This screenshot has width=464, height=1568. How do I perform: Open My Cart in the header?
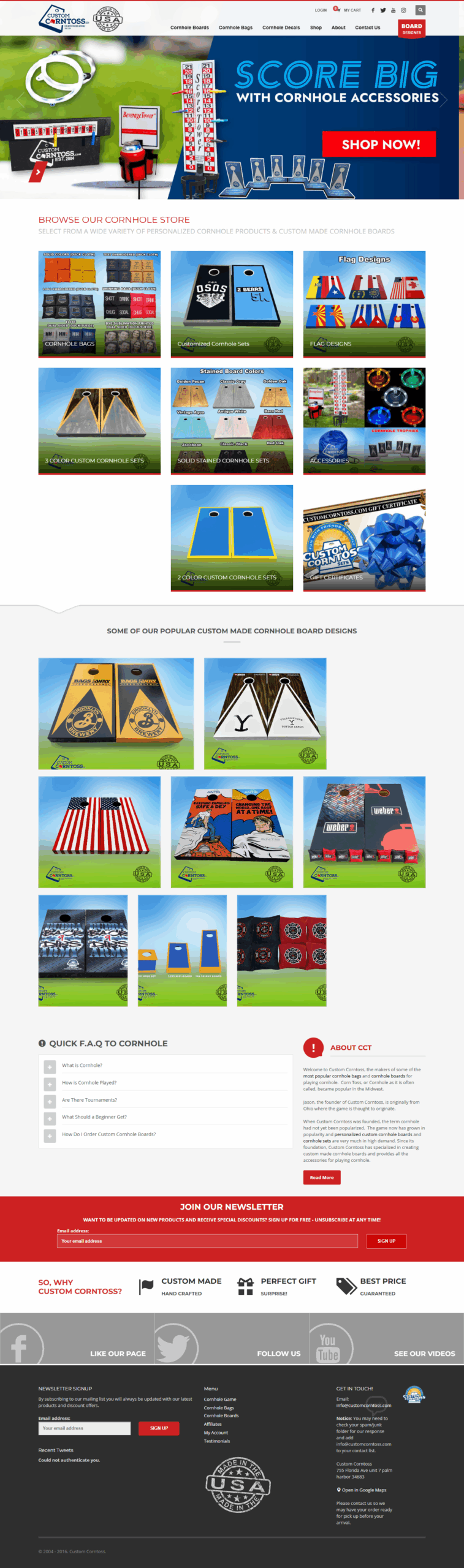pyautogui.click(x=351, y=10)
